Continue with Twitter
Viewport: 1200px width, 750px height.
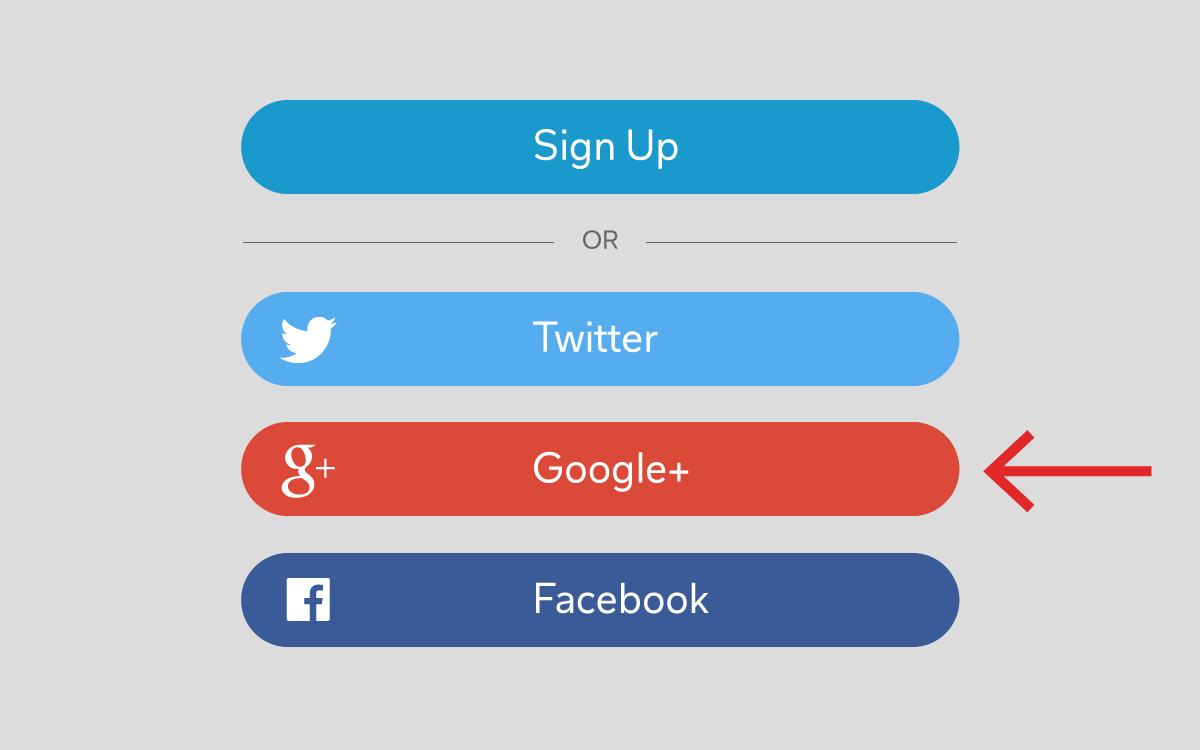(x=600, y=339)
